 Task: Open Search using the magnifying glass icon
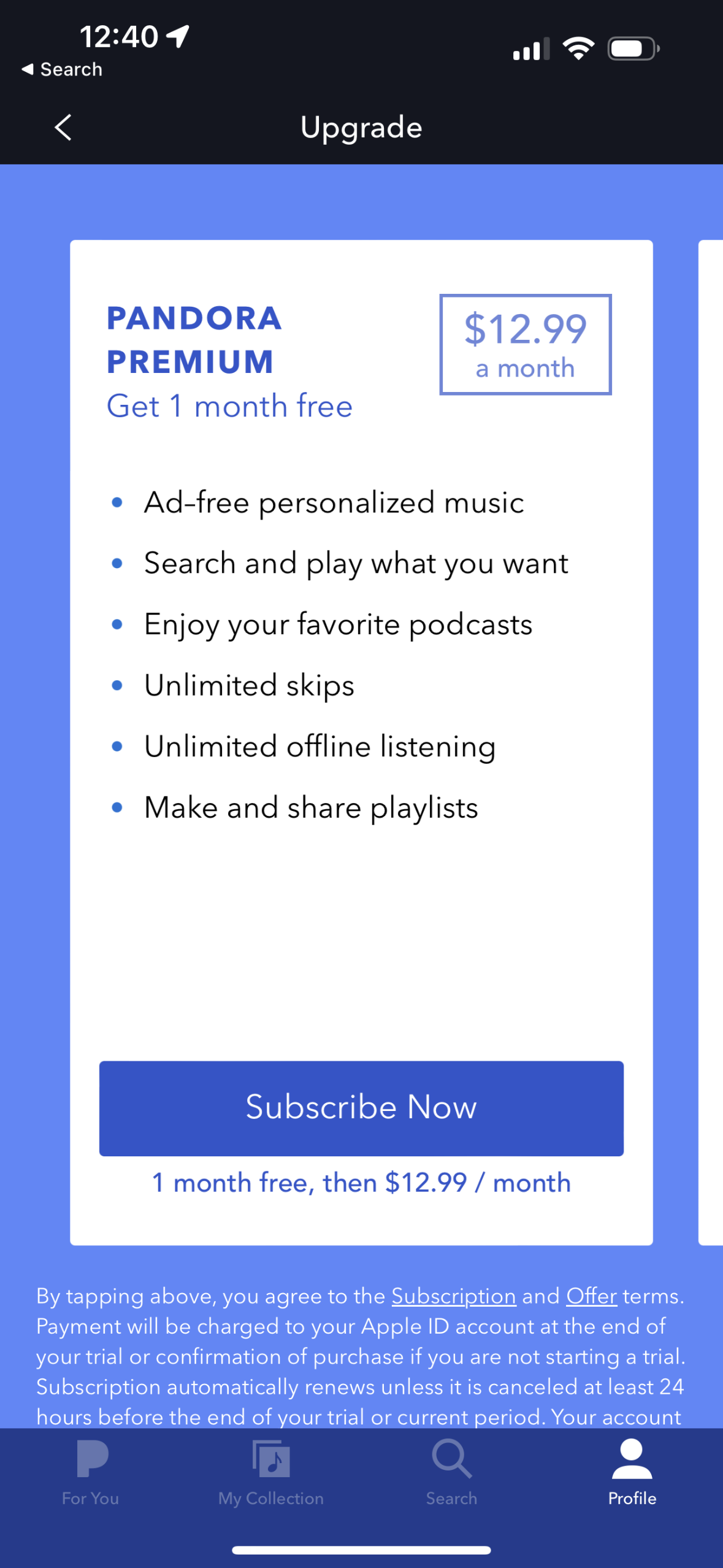click(451, 1463)
